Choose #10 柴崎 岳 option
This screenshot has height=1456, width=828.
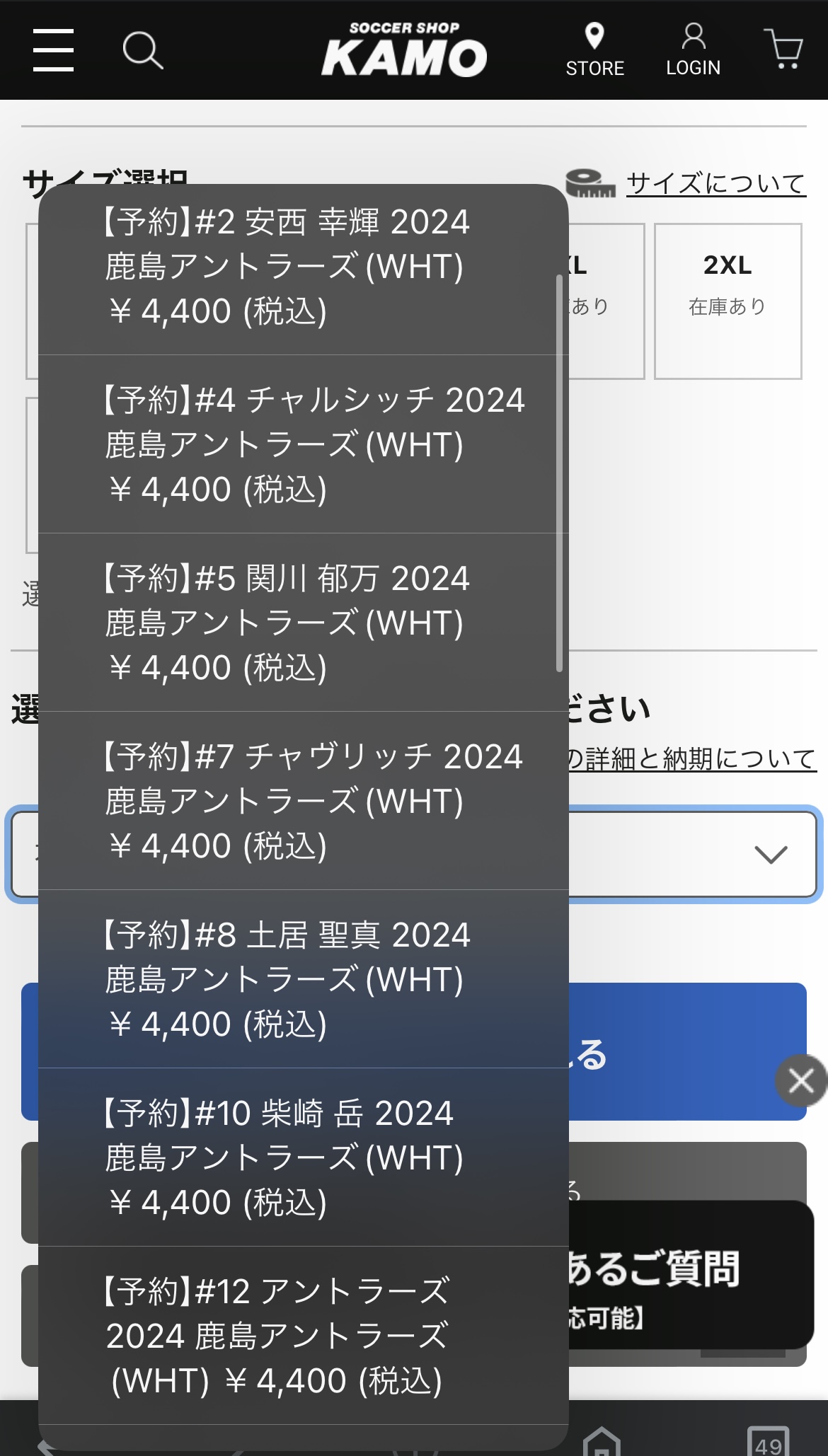[304, 1157]
